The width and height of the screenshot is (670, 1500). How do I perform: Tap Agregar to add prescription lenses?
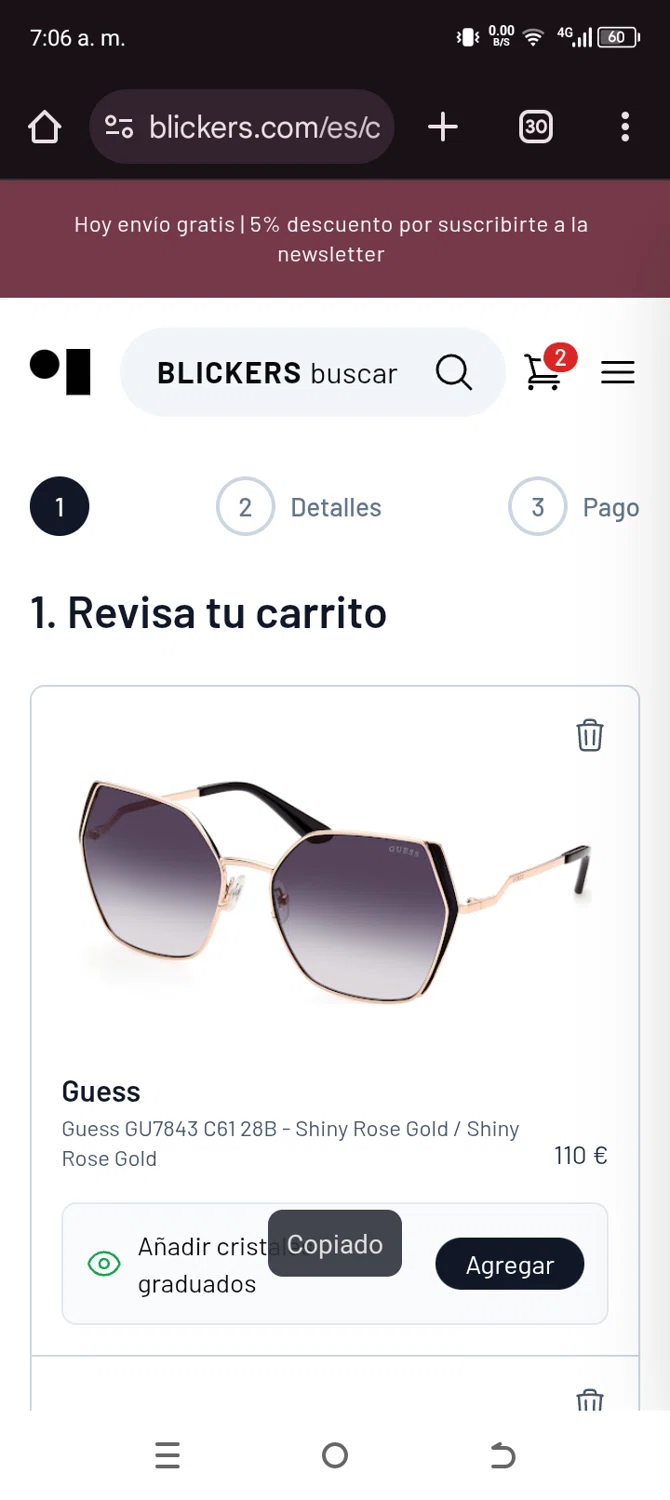509,1265
